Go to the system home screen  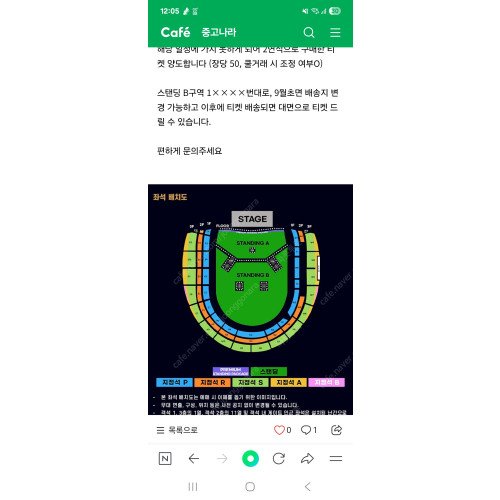pyautogui.click(x=250, y=487)
